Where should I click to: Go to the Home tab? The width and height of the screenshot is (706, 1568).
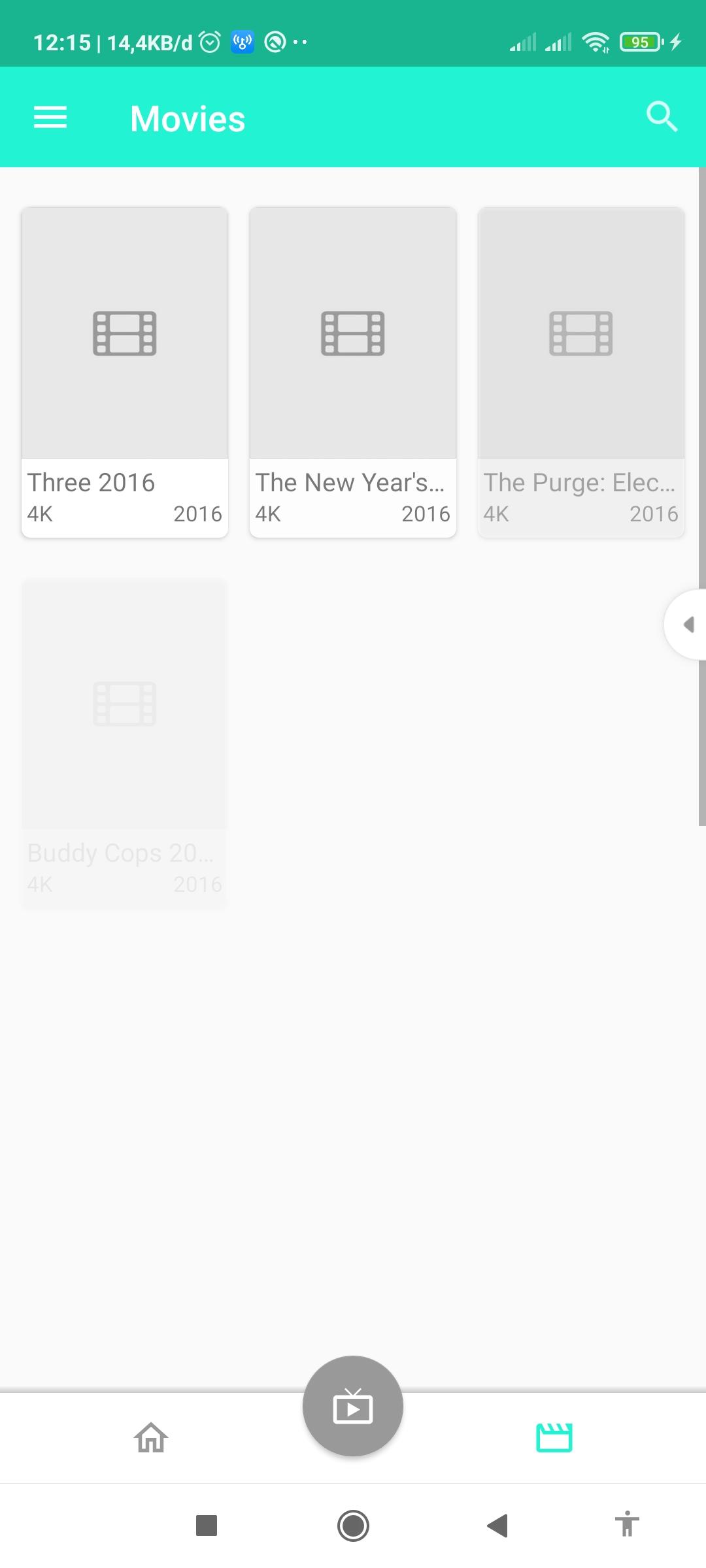[151, 1438]
